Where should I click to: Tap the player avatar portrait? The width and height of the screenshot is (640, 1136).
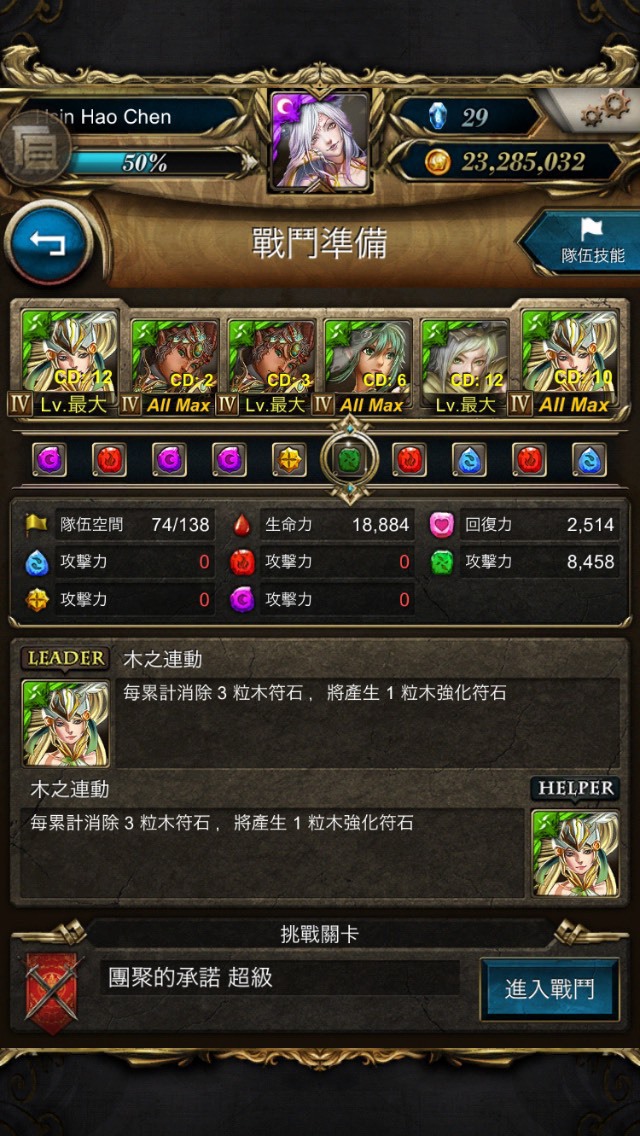(320, 141)
